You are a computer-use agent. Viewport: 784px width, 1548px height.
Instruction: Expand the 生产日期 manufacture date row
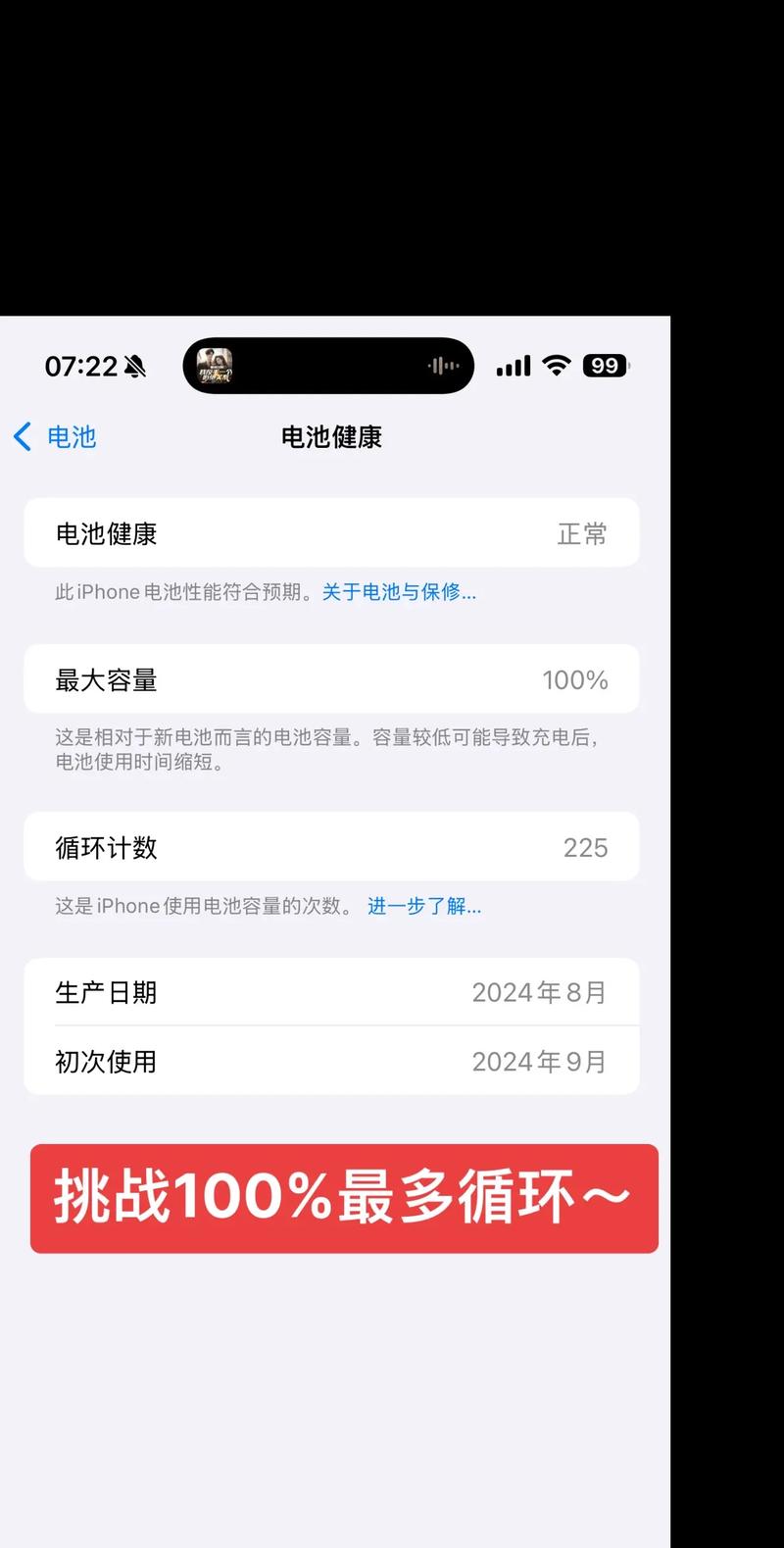[331, 992]
